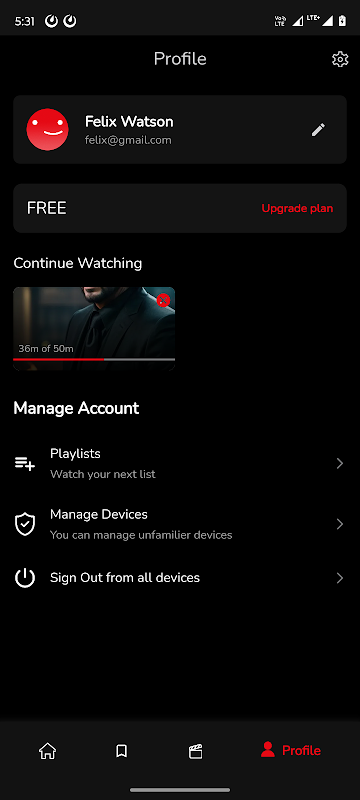
Task: Remove the video from Continue Watching
Action: click(163, 300)
